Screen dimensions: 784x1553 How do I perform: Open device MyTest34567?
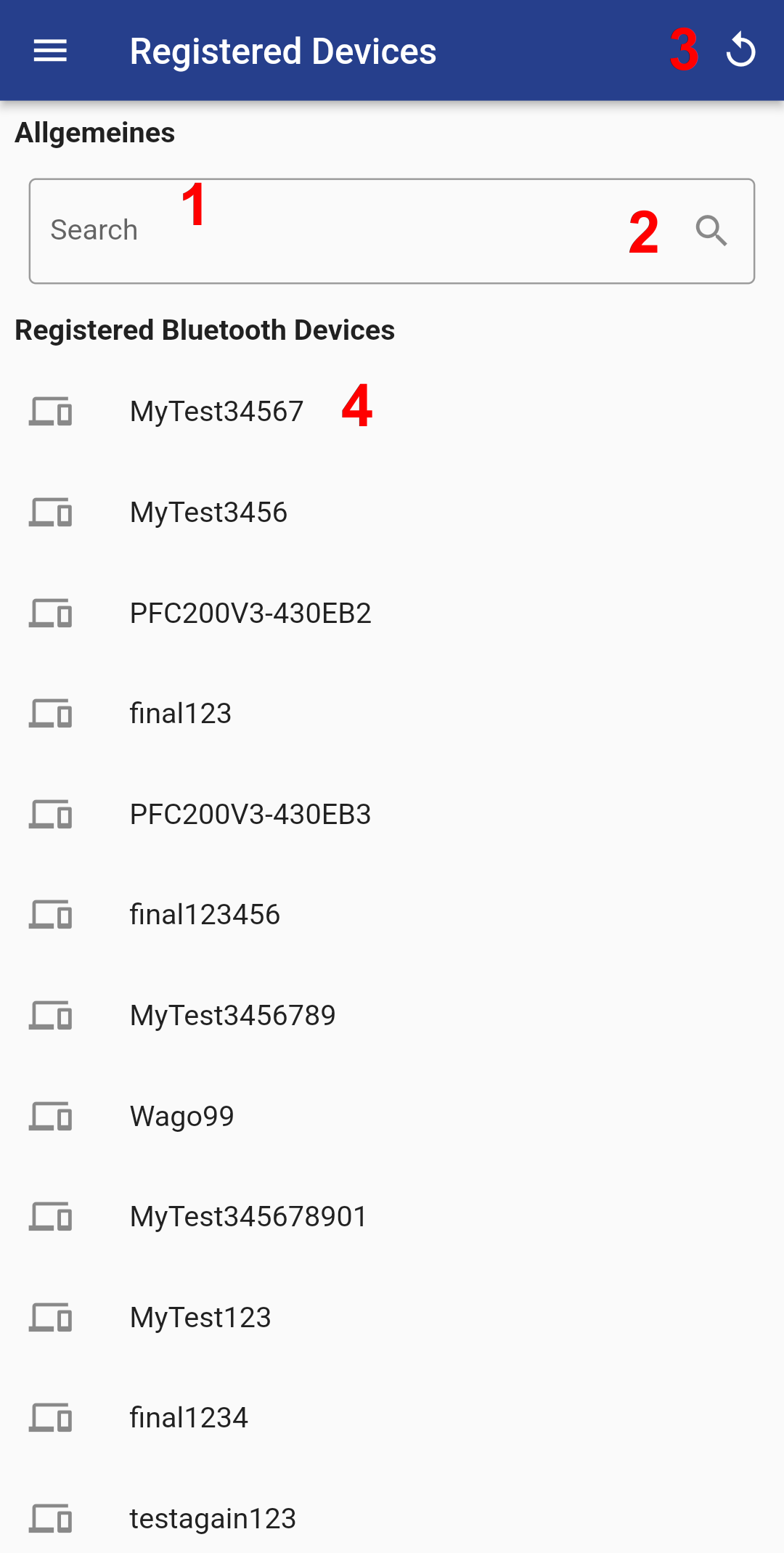(392, 411)
